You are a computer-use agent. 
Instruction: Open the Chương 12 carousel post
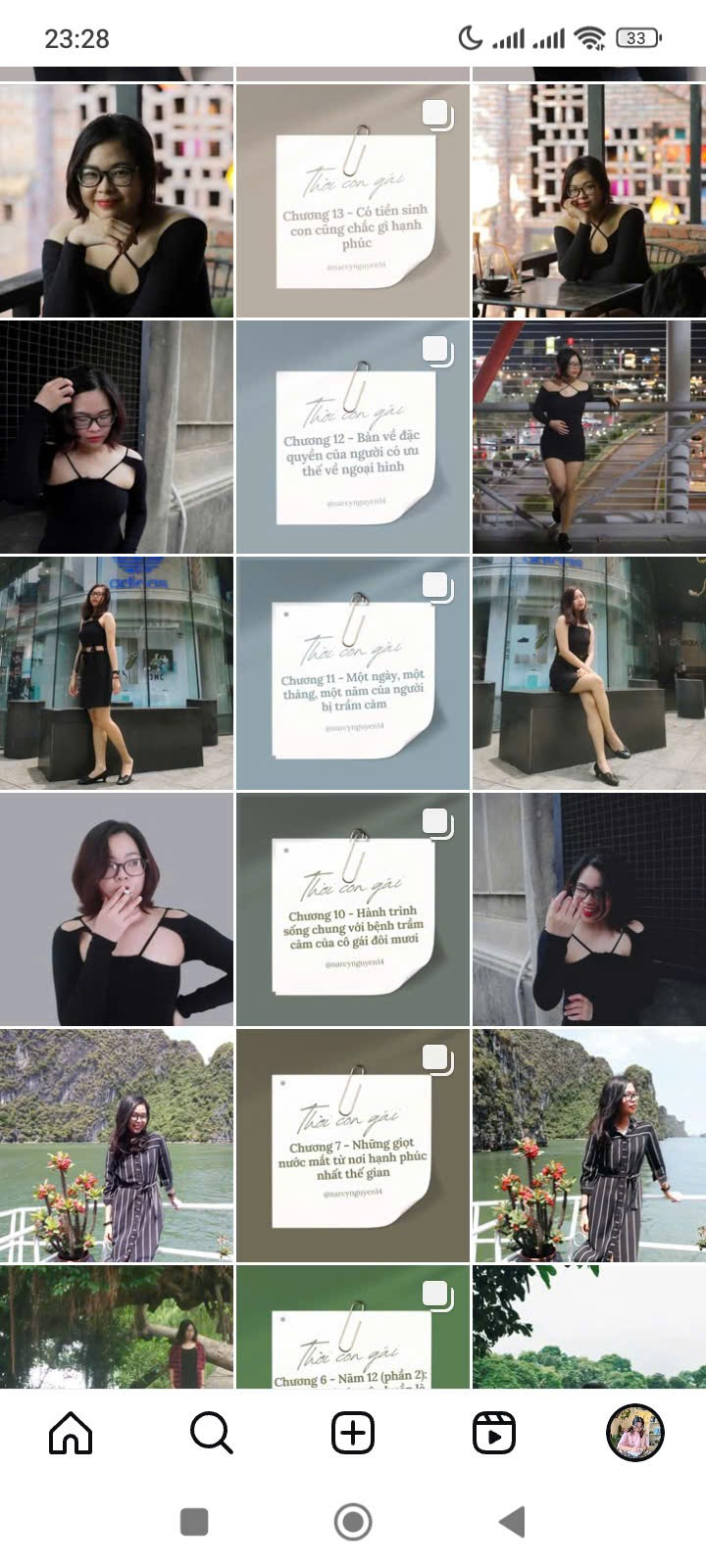point(353,437)
